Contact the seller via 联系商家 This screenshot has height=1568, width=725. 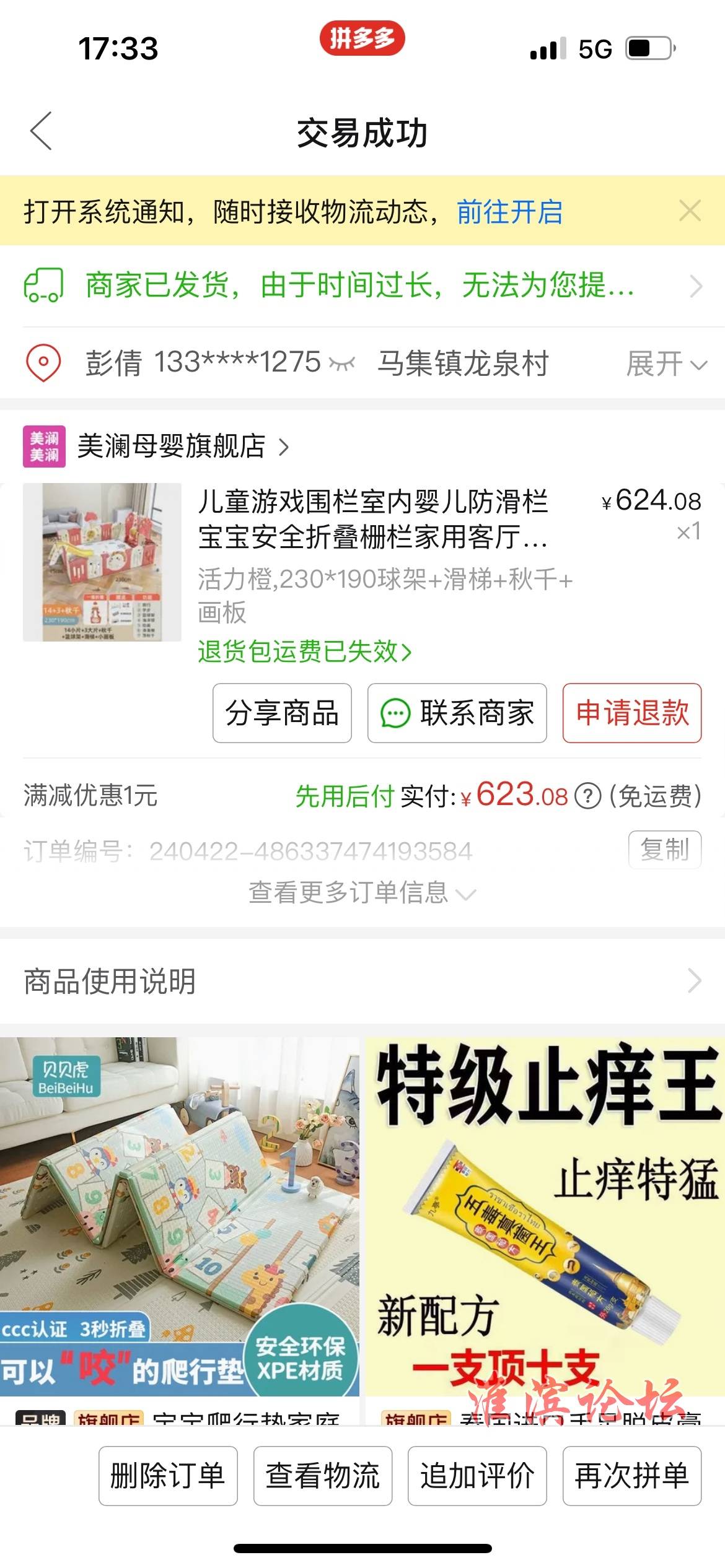(x=457, y=713)
